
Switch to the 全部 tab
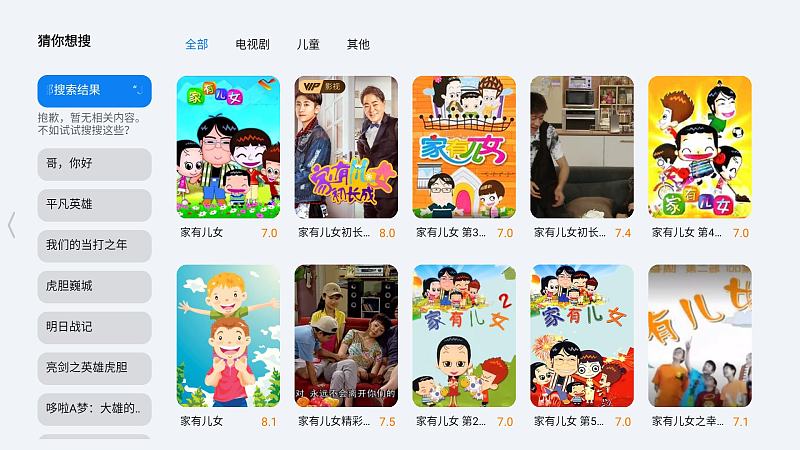point(197,44)
